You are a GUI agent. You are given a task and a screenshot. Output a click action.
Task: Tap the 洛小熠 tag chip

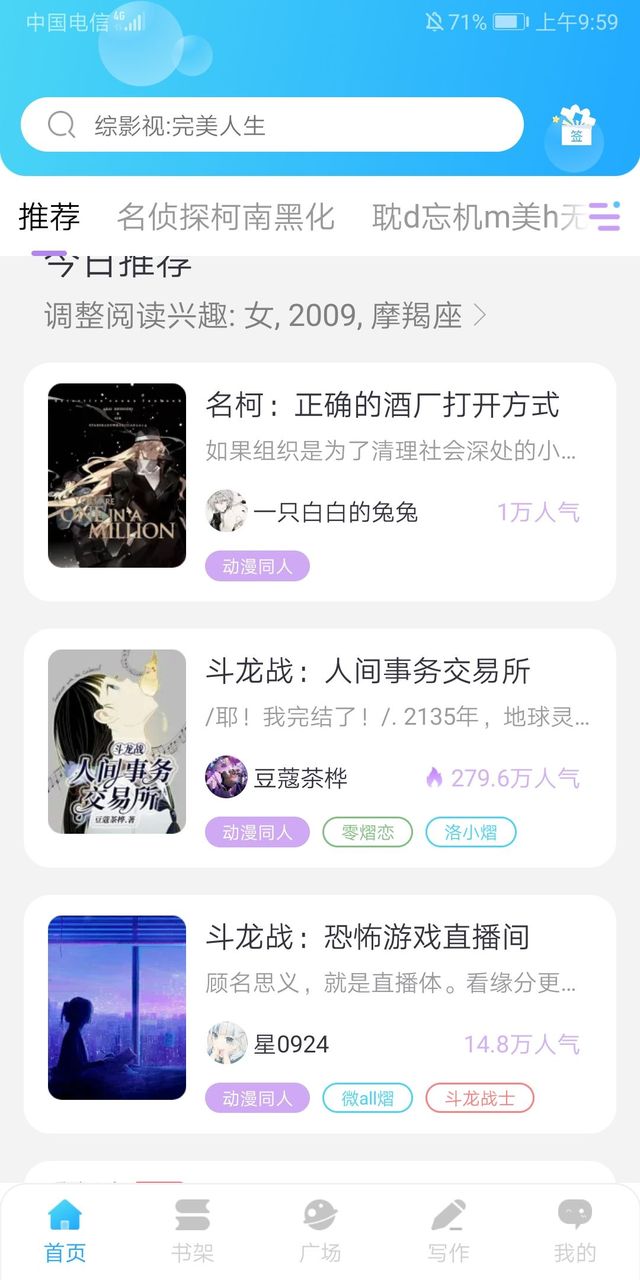coord(471,832)
